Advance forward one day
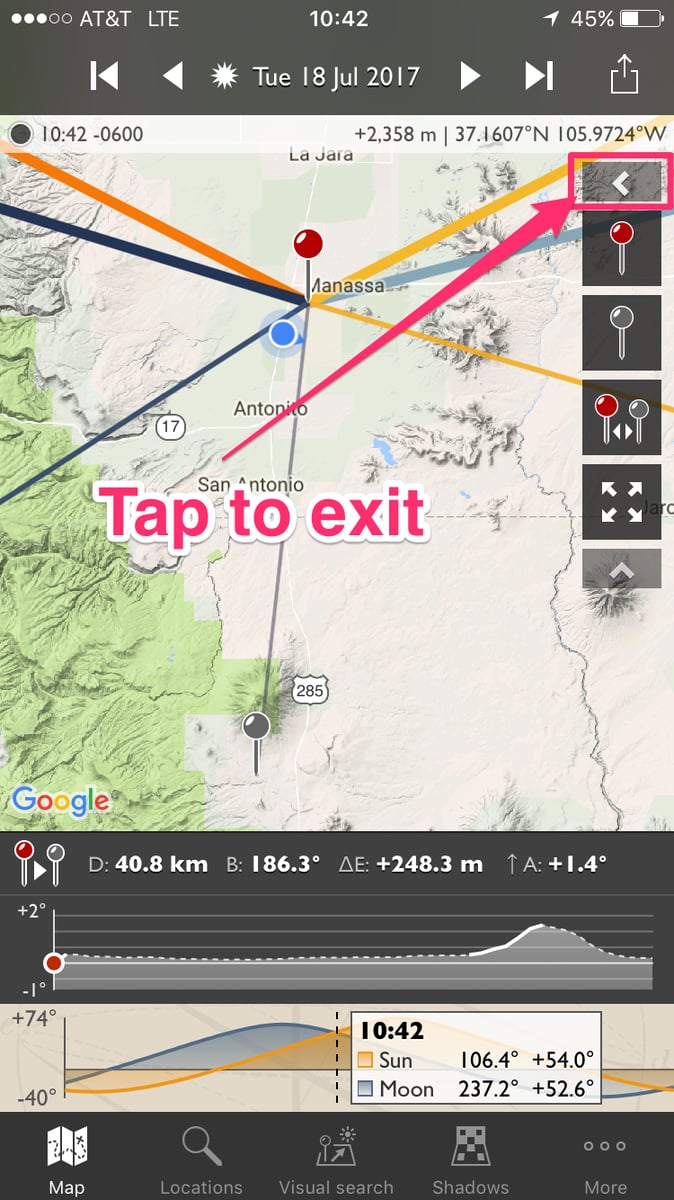This screenshot has height=1200, width=674. click(x=470, y=76)
